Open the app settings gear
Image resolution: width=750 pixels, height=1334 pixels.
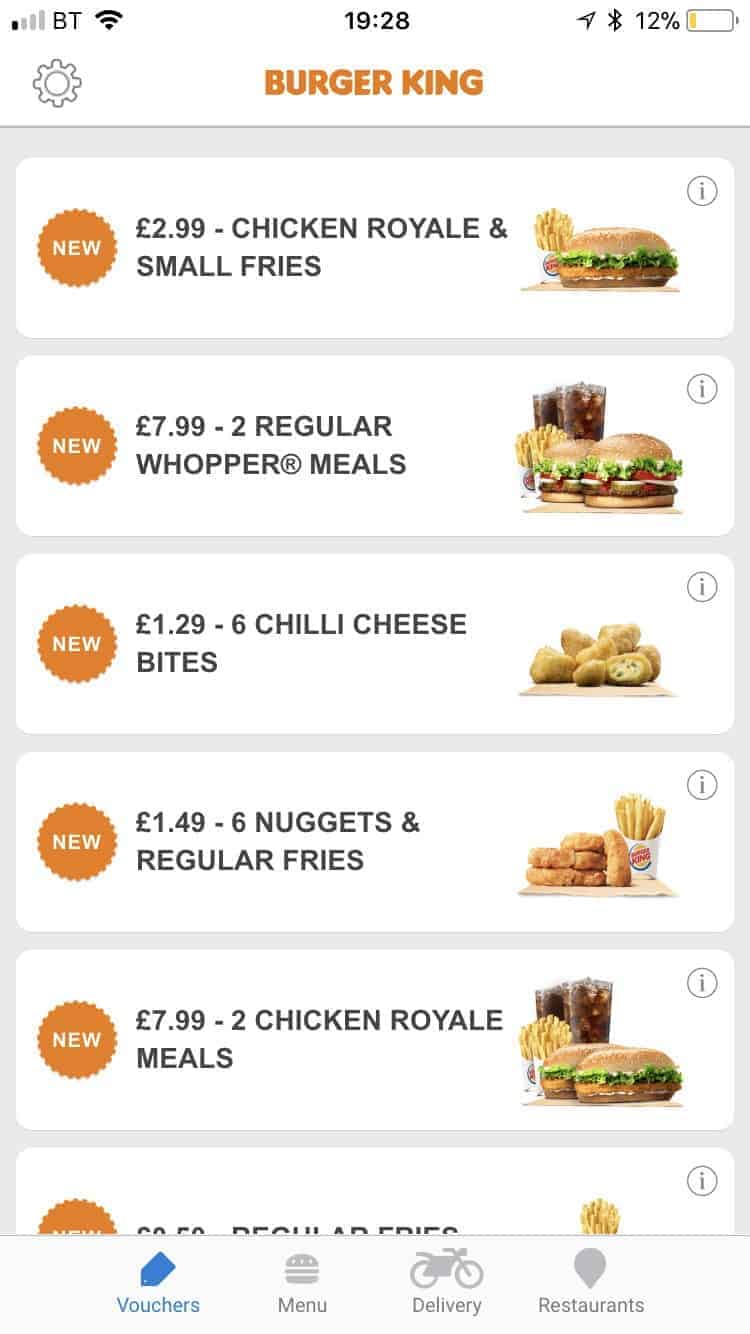coord(57,84)
